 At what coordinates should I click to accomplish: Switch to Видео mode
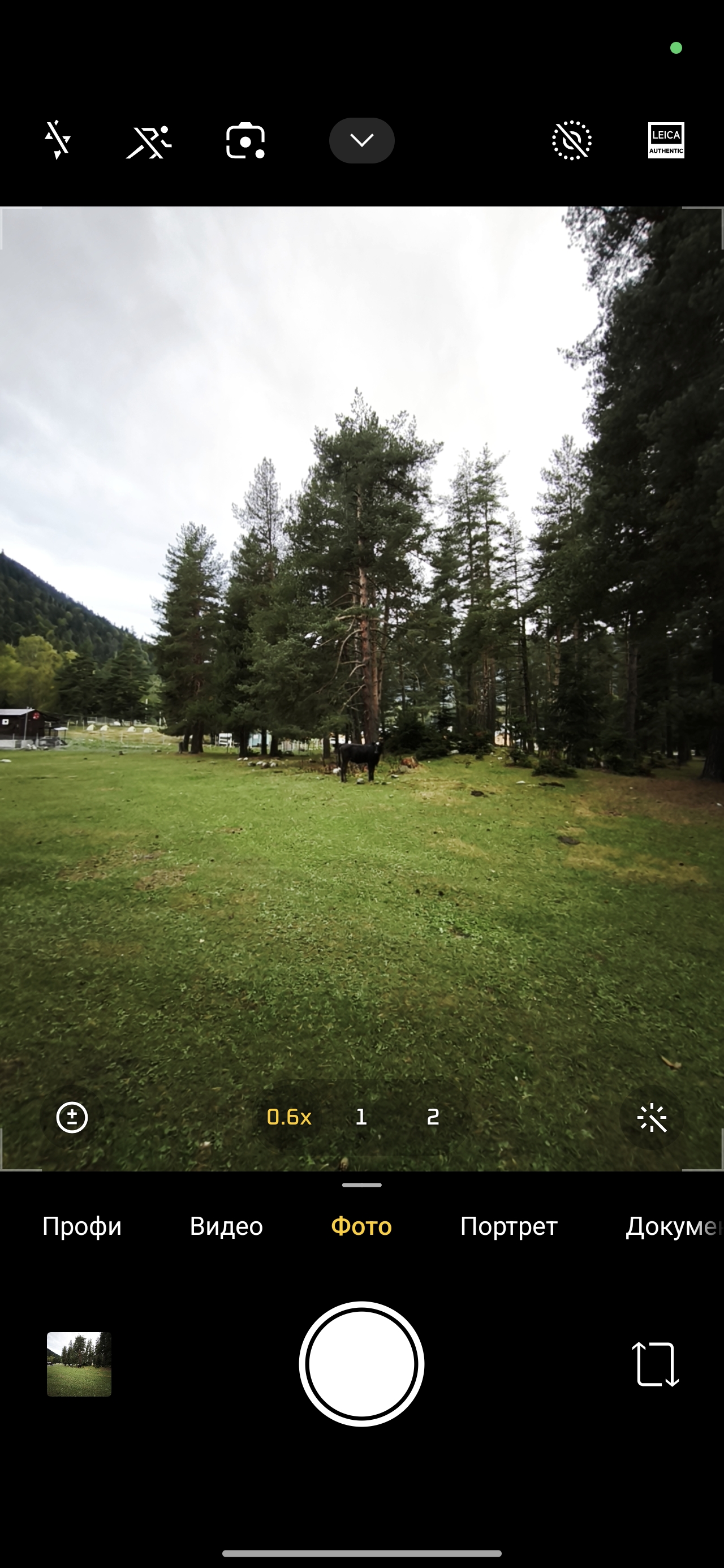tap(226, 1226)
